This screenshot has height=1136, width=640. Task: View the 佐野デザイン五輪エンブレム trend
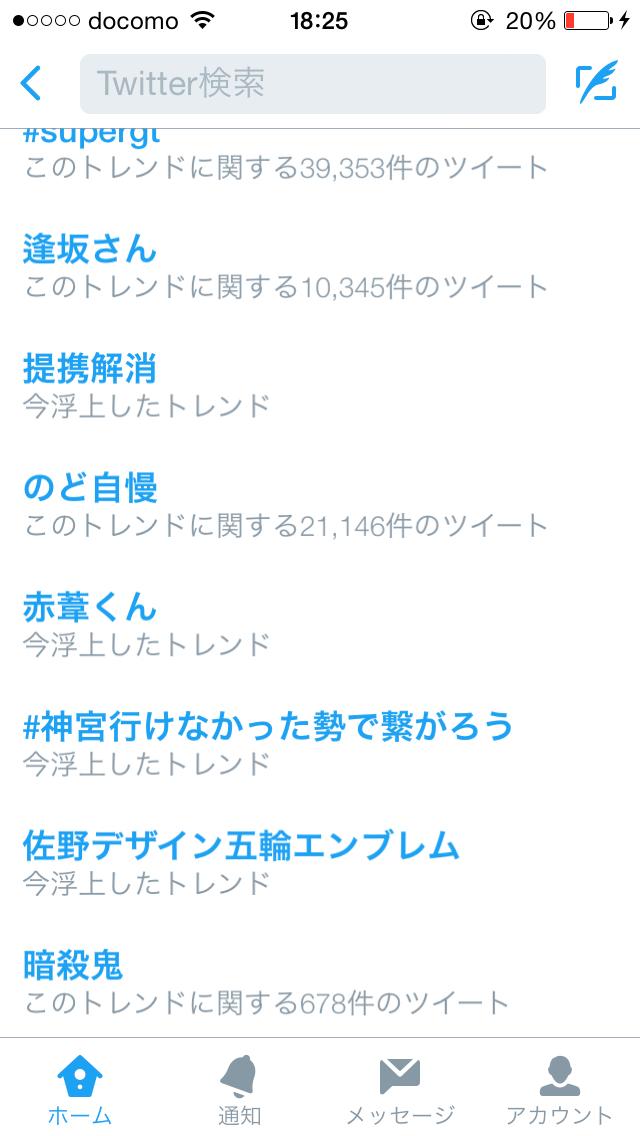point(241,846)
